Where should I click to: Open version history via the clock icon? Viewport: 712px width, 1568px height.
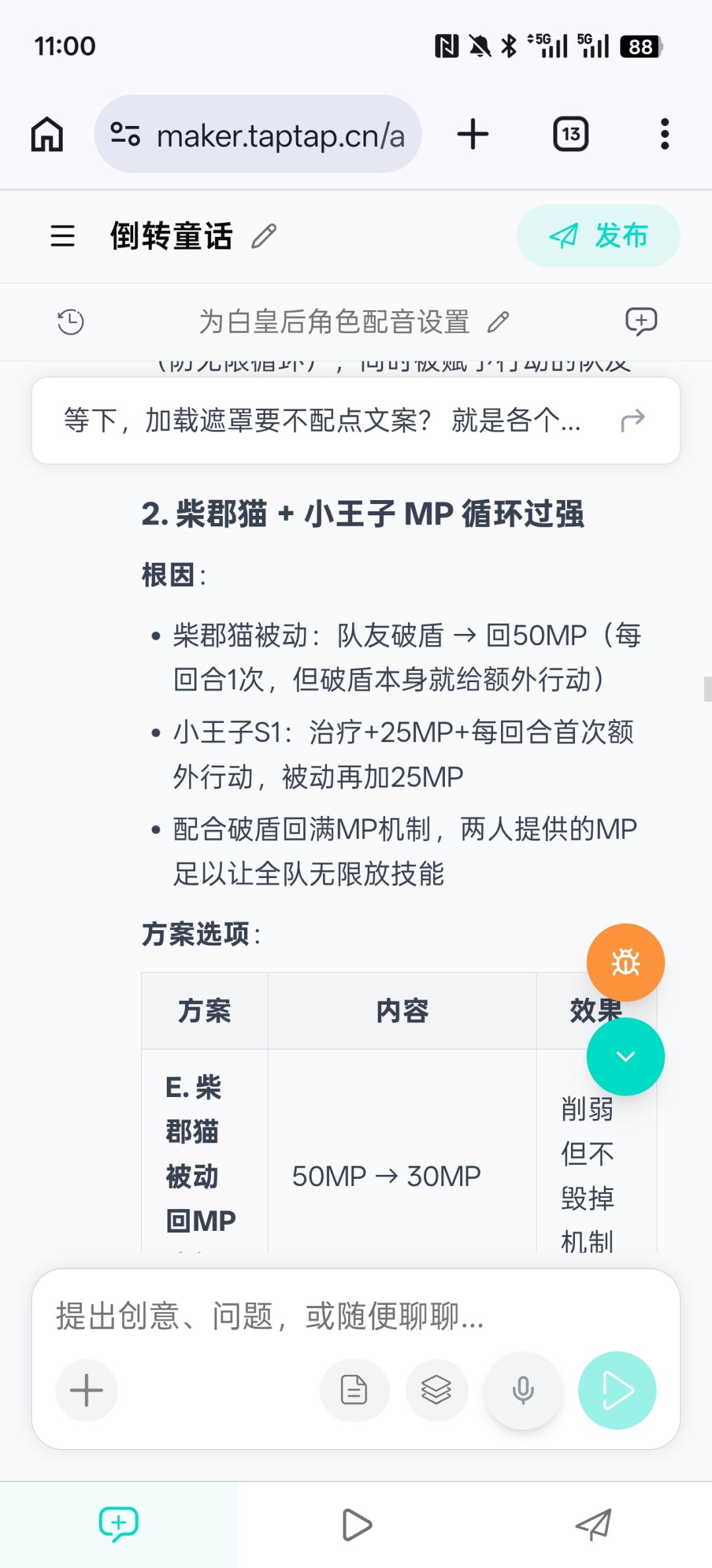(71, 323)
